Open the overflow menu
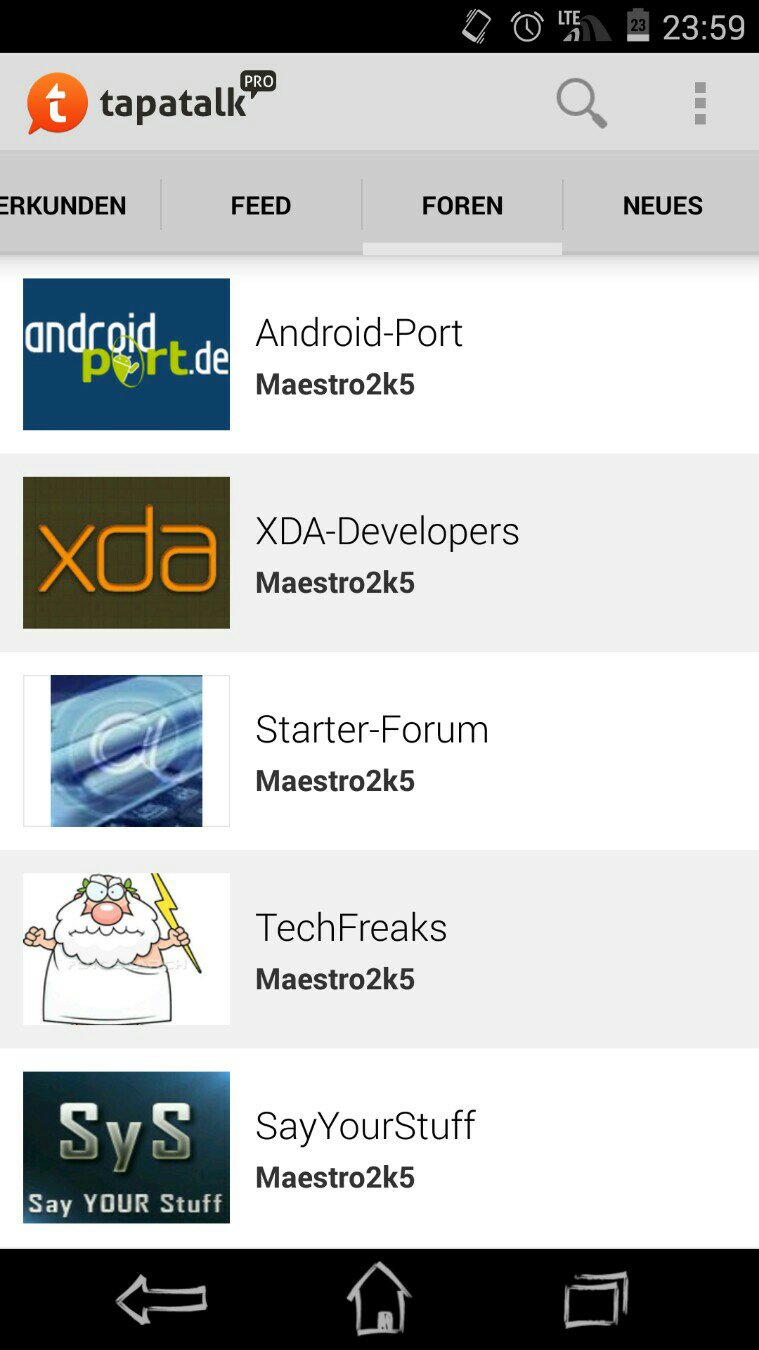Screen dimensions: 759x1350 [700, 103]
